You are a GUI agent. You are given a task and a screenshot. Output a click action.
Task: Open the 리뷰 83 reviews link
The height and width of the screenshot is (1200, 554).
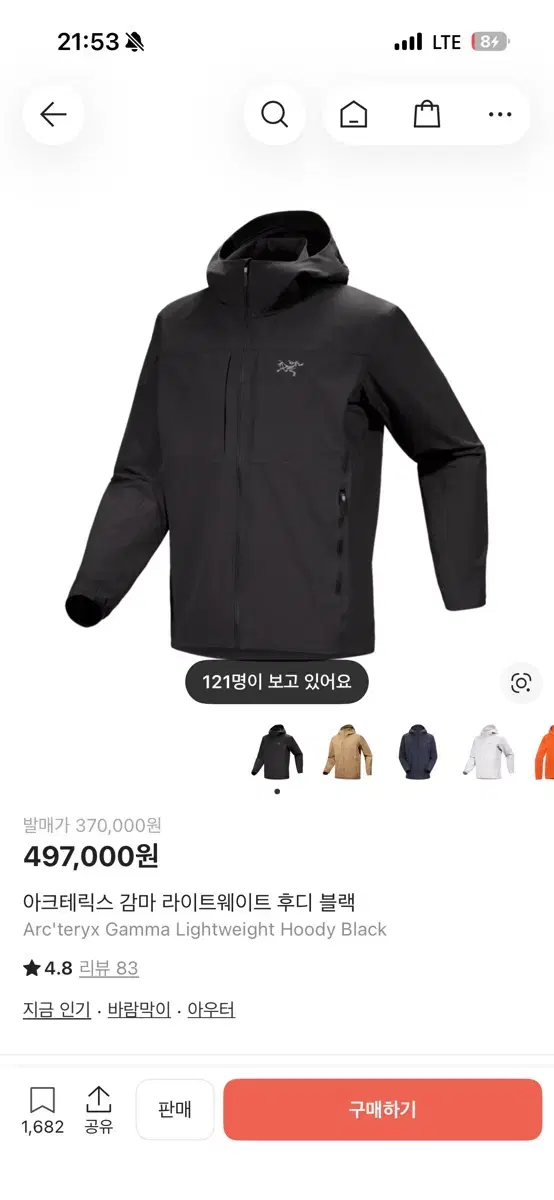[x=109, y=968]
